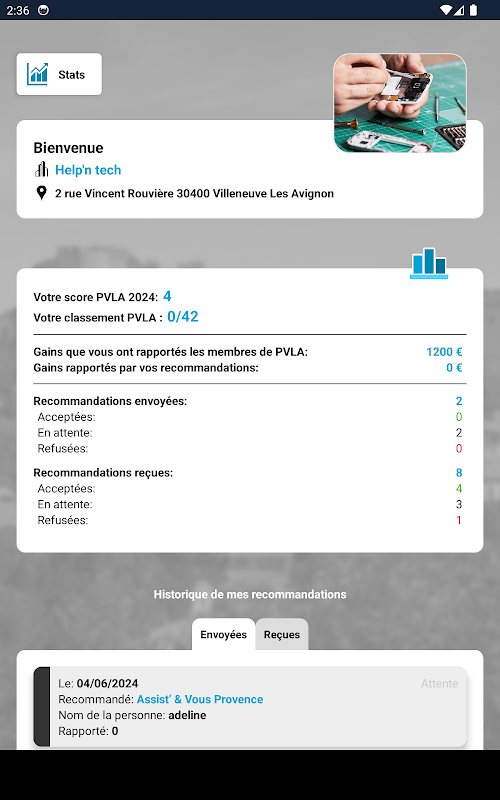Select the Envoyées tab
The width and height of the screenshot is (500, 800).
click(223, 634)
